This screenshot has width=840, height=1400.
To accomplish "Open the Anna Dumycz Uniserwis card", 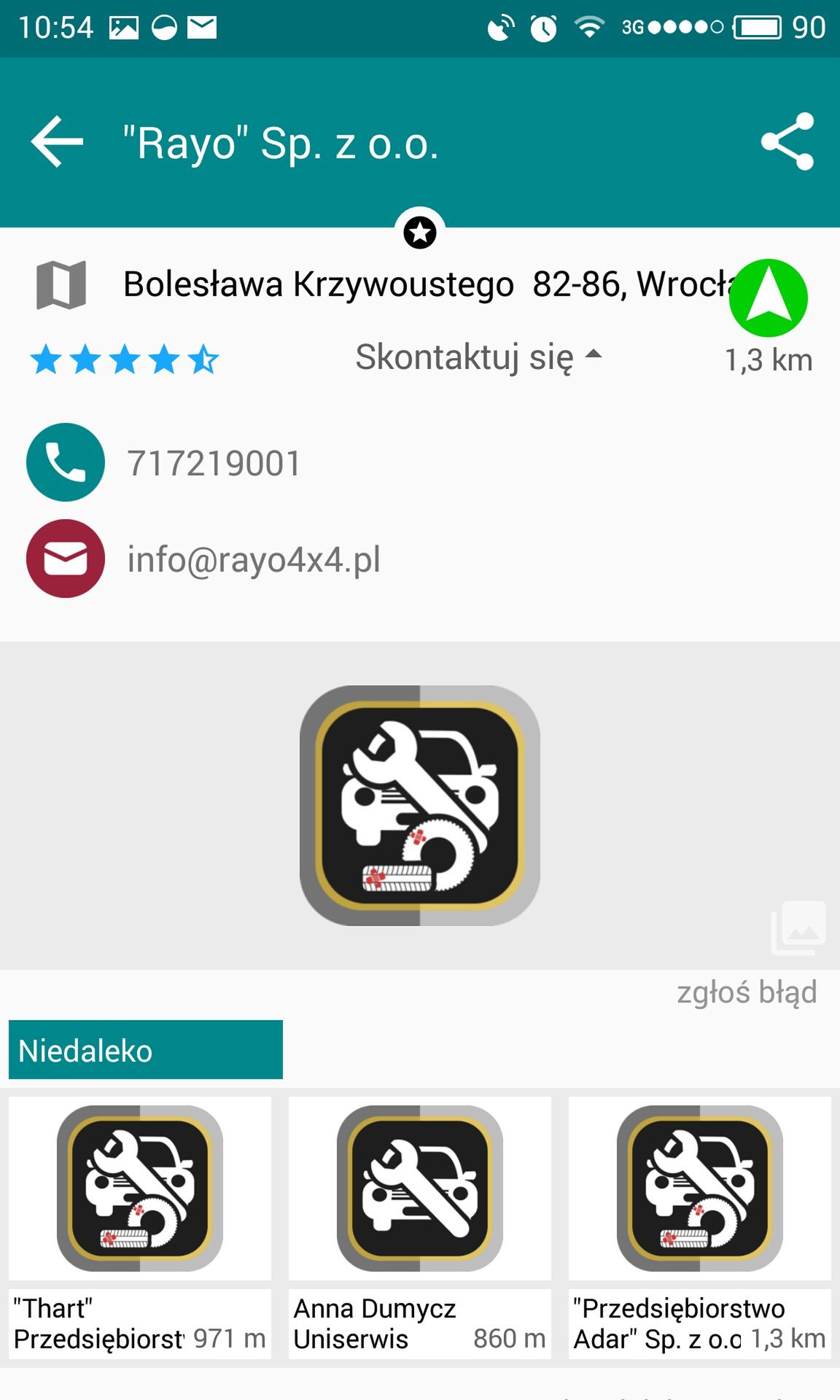I will point(420,1228).
